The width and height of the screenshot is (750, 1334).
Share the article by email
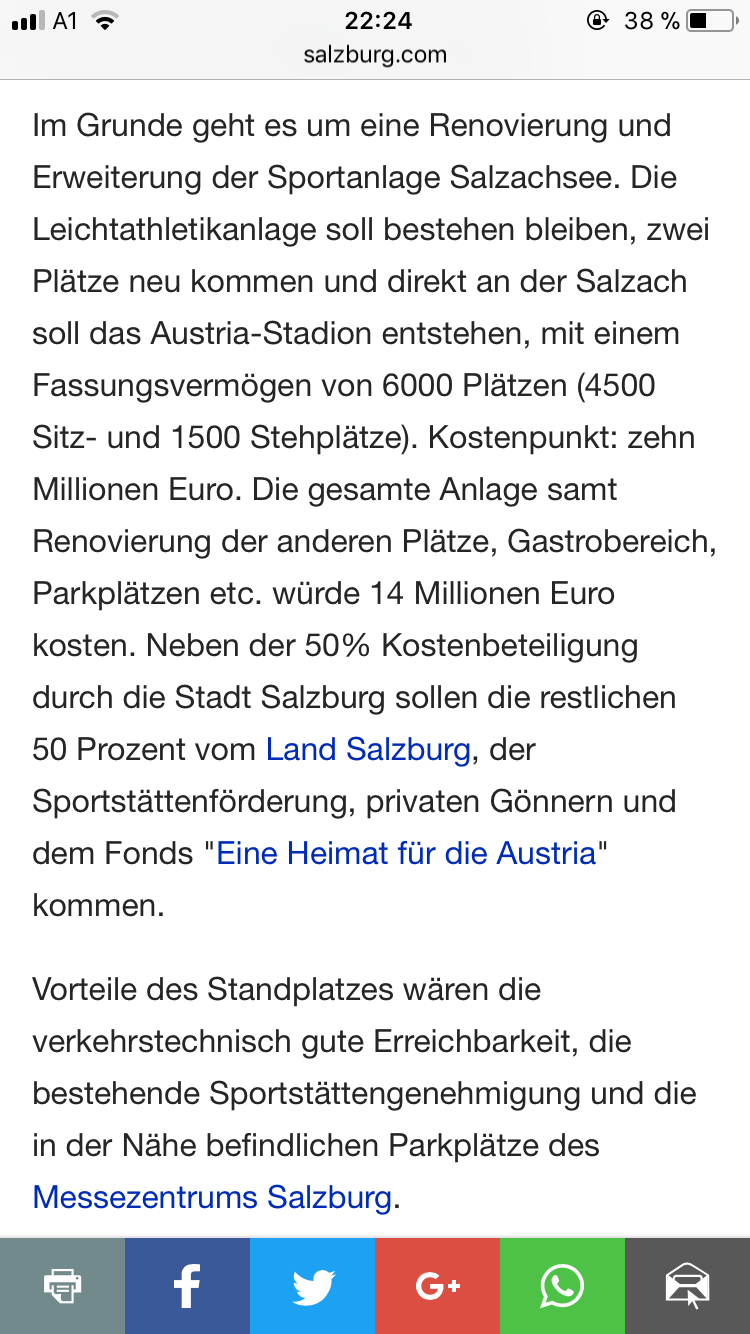click(x=687, y=1286)
